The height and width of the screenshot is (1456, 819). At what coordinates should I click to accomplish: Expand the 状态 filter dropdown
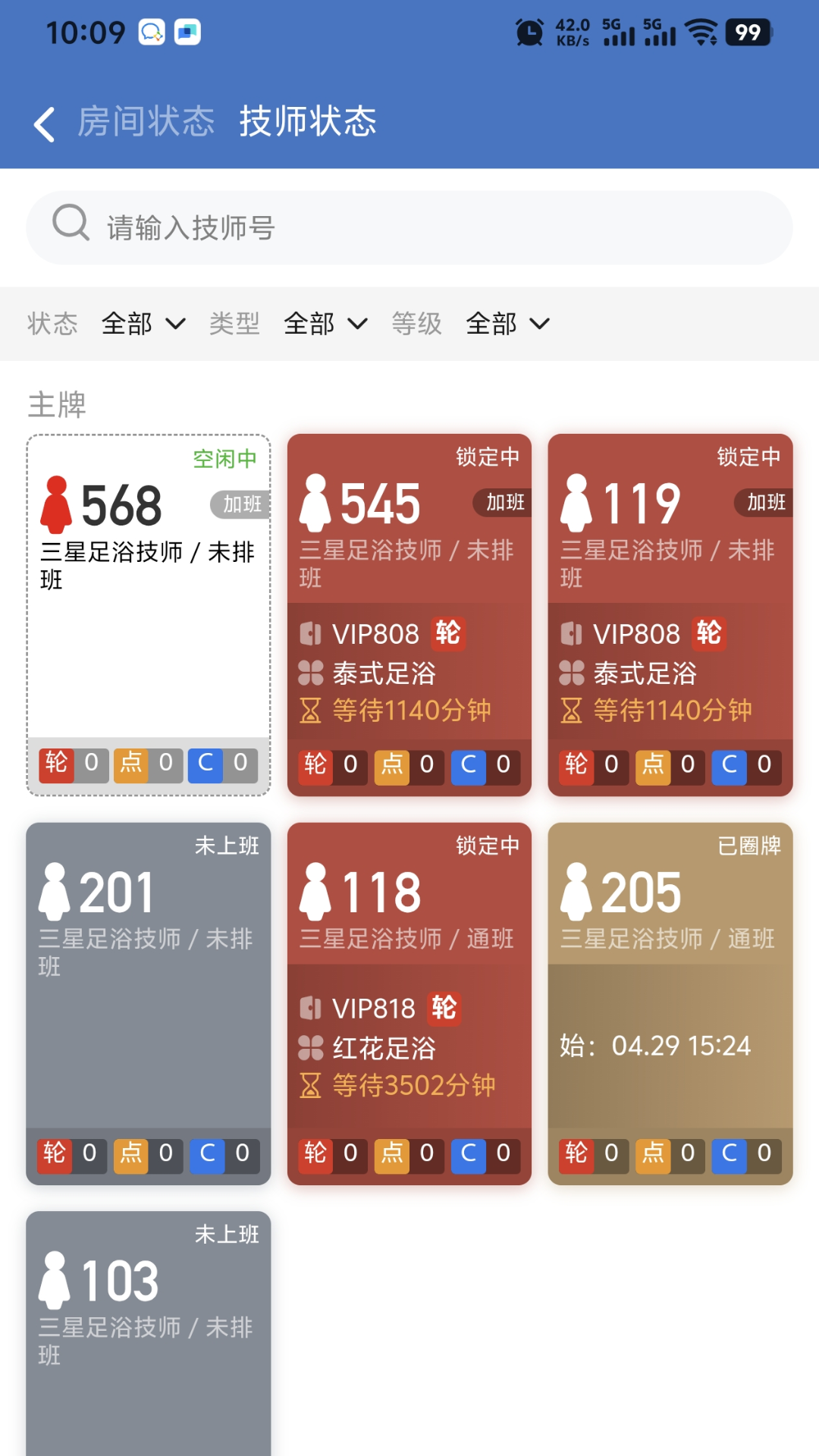click(x=143, y=324)
